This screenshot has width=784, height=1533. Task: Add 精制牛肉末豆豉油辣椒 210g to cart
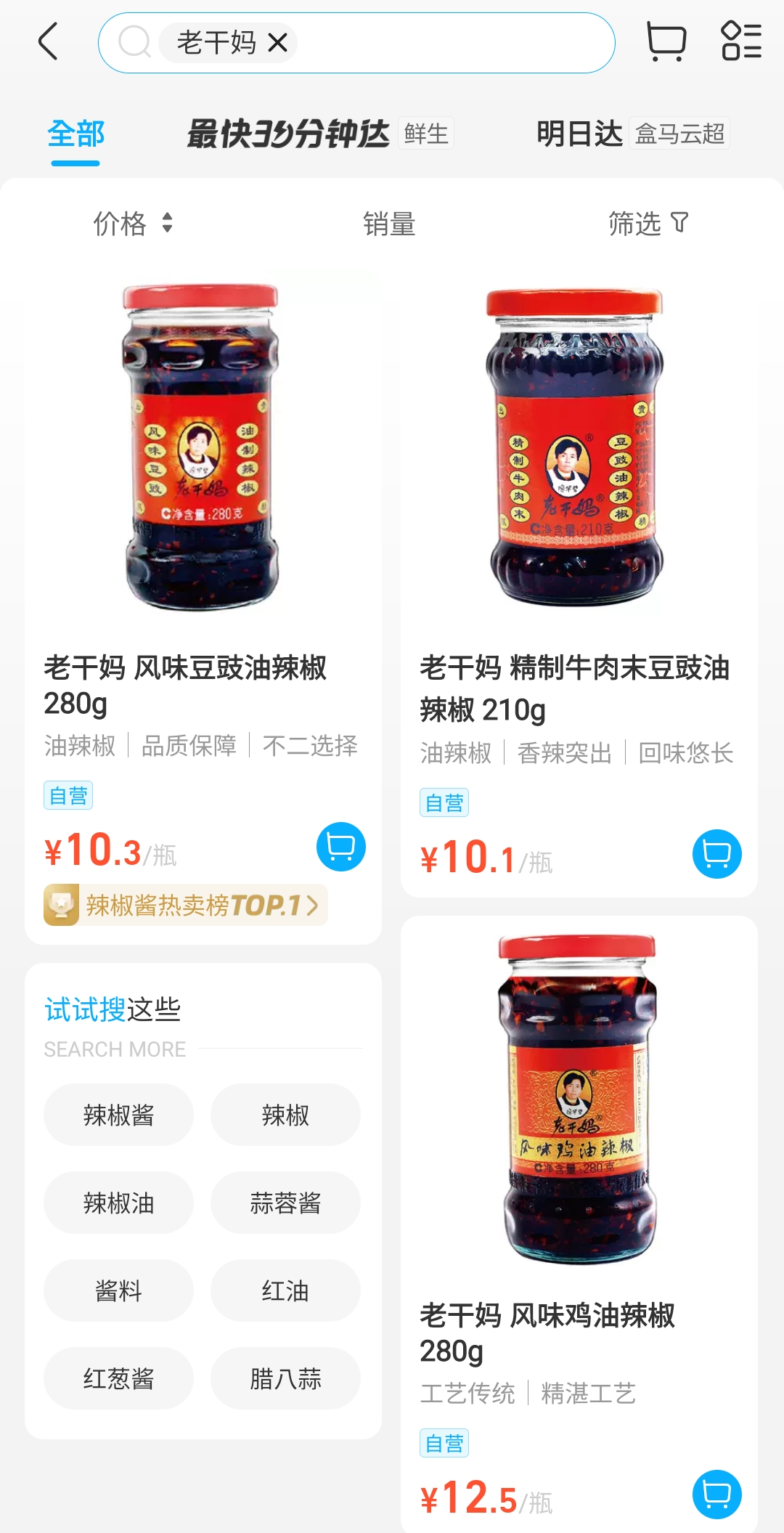(x=716, y=854)
